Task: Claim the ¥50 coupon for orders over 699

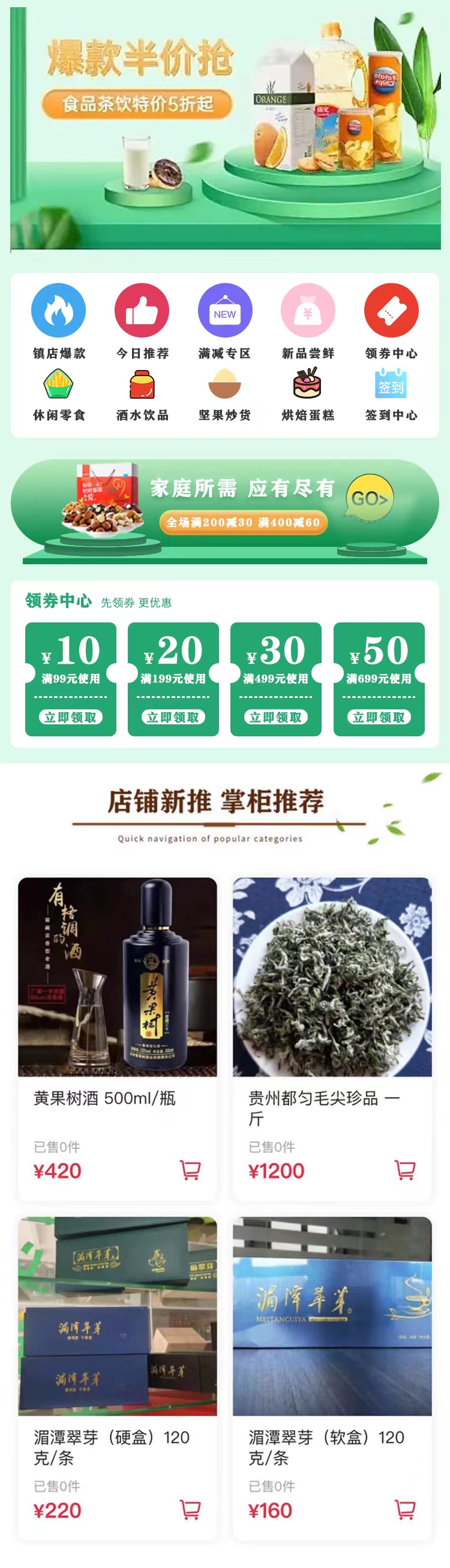Action: (379, 717)
